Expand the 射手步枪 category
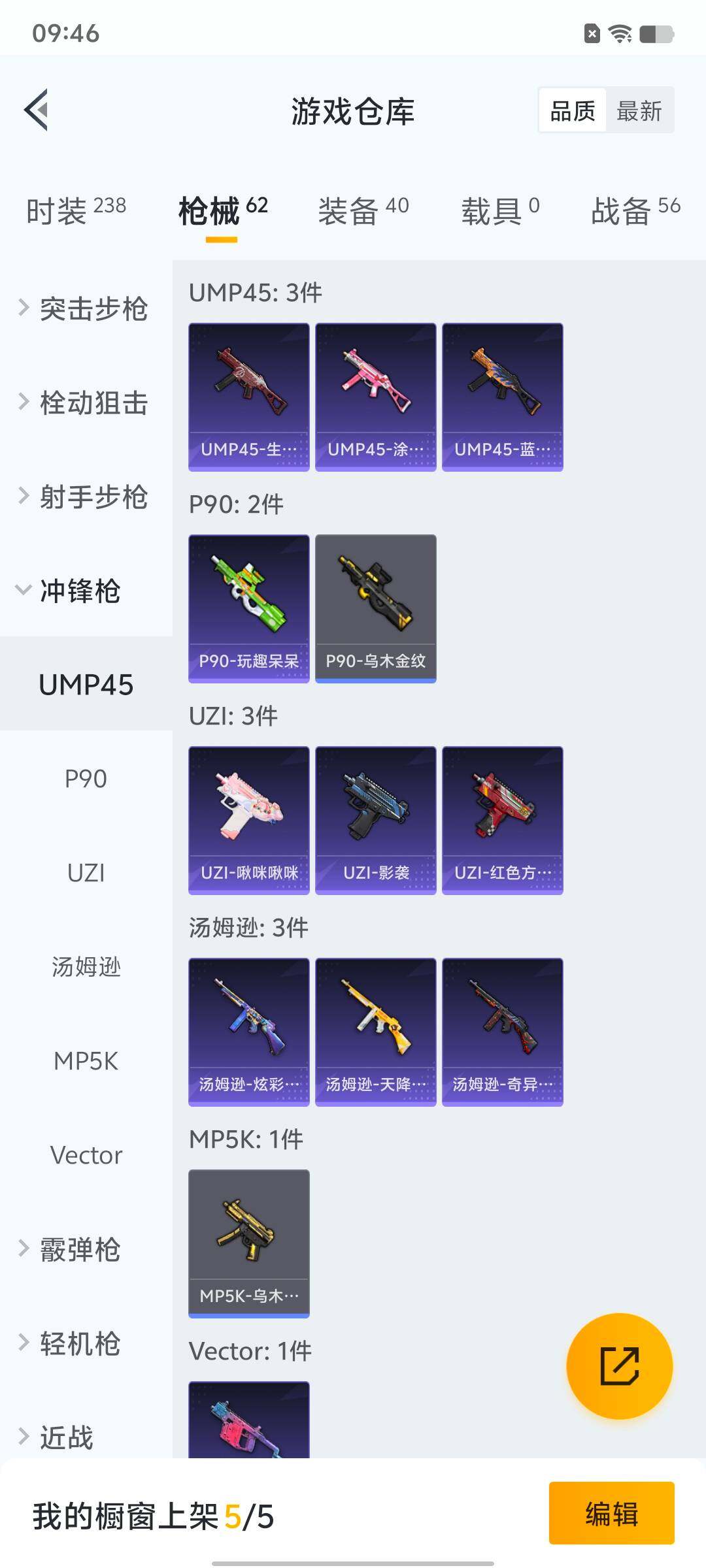The width and height of the screenshot is (706, 1568). pyautogui.click(x=85, y=497)
